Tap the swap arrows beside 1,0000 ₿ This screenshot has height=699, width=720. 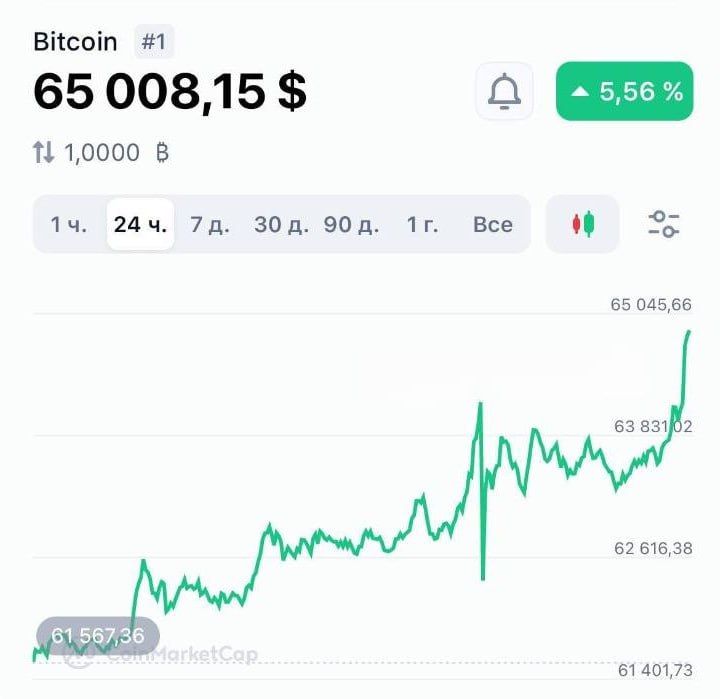click(x=44, y=153)
